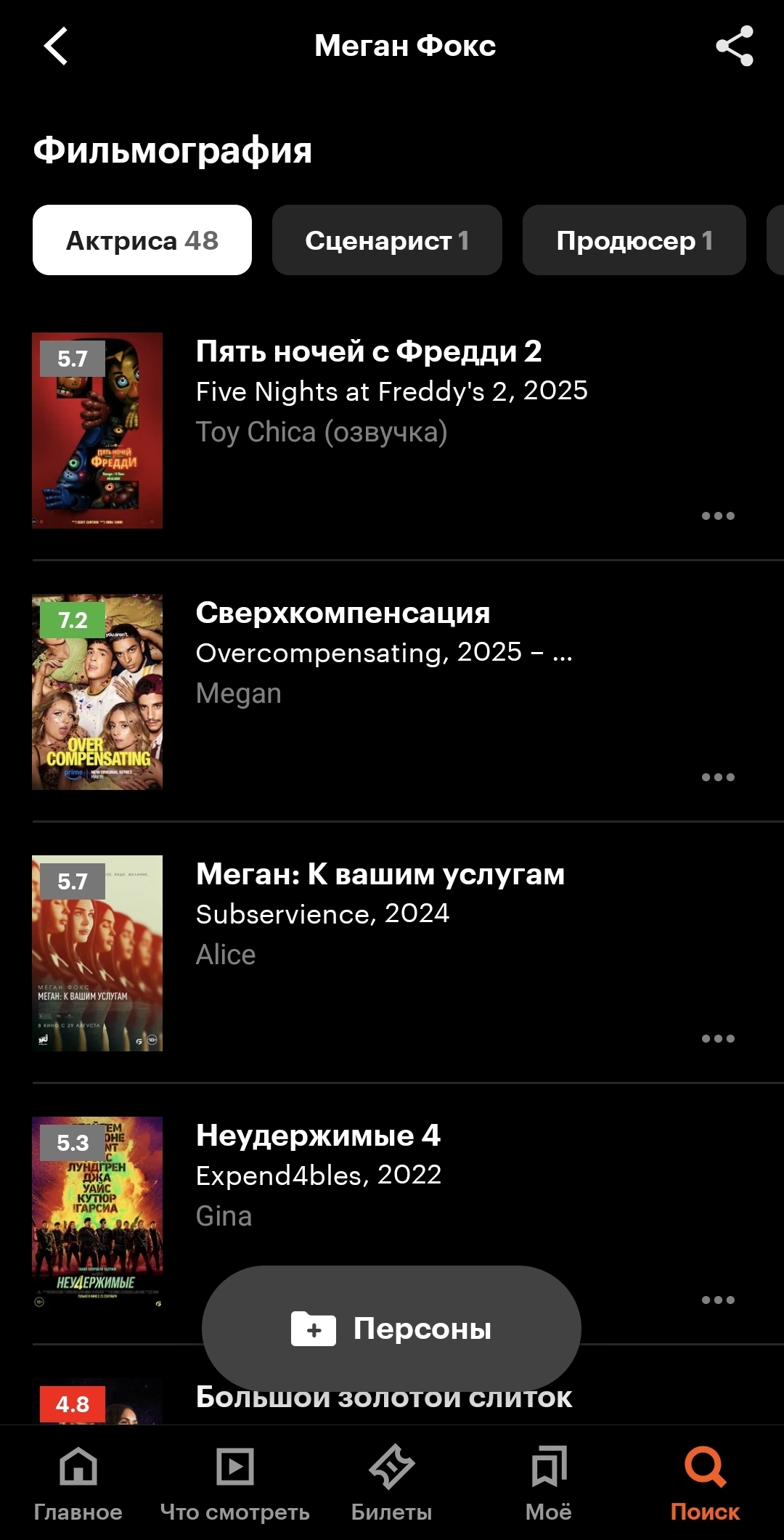This screenshot has width=784, height=1540.
Task: Open more options for Пять ночей с Фредди 2
Action: pyautogui.click(x=718, y=516)
